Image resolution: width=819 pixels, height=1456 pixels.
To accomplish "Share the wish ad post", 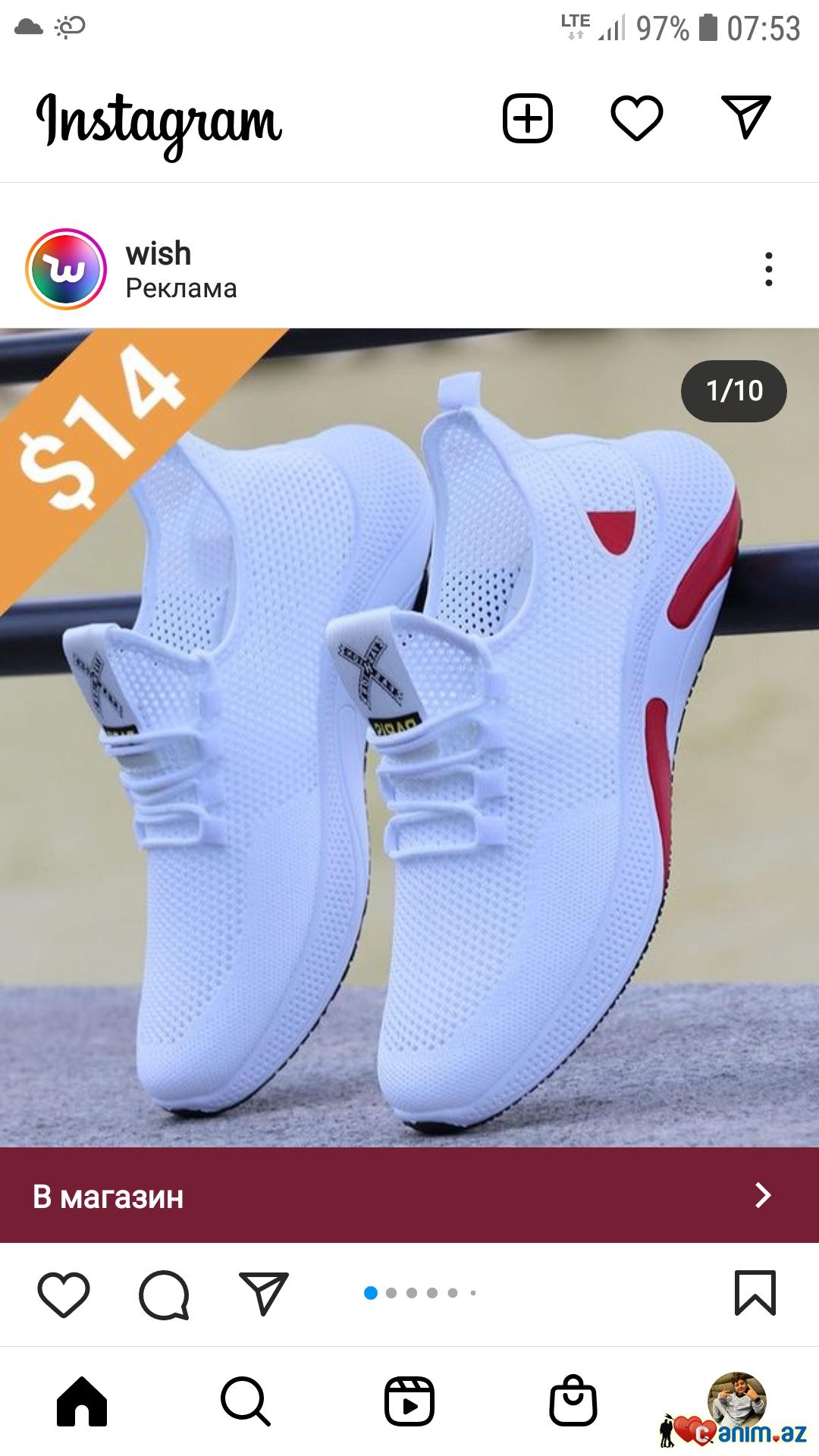I will click(263, 1294).
